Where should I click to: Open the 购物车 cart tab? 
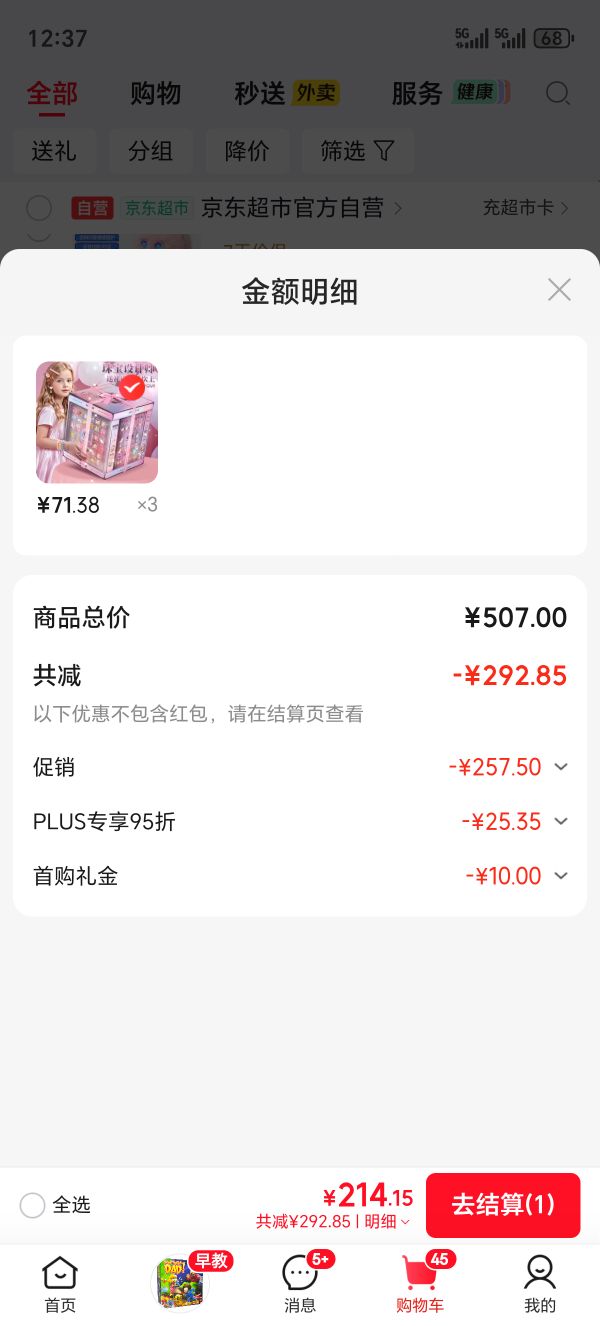pos(420,1284)
